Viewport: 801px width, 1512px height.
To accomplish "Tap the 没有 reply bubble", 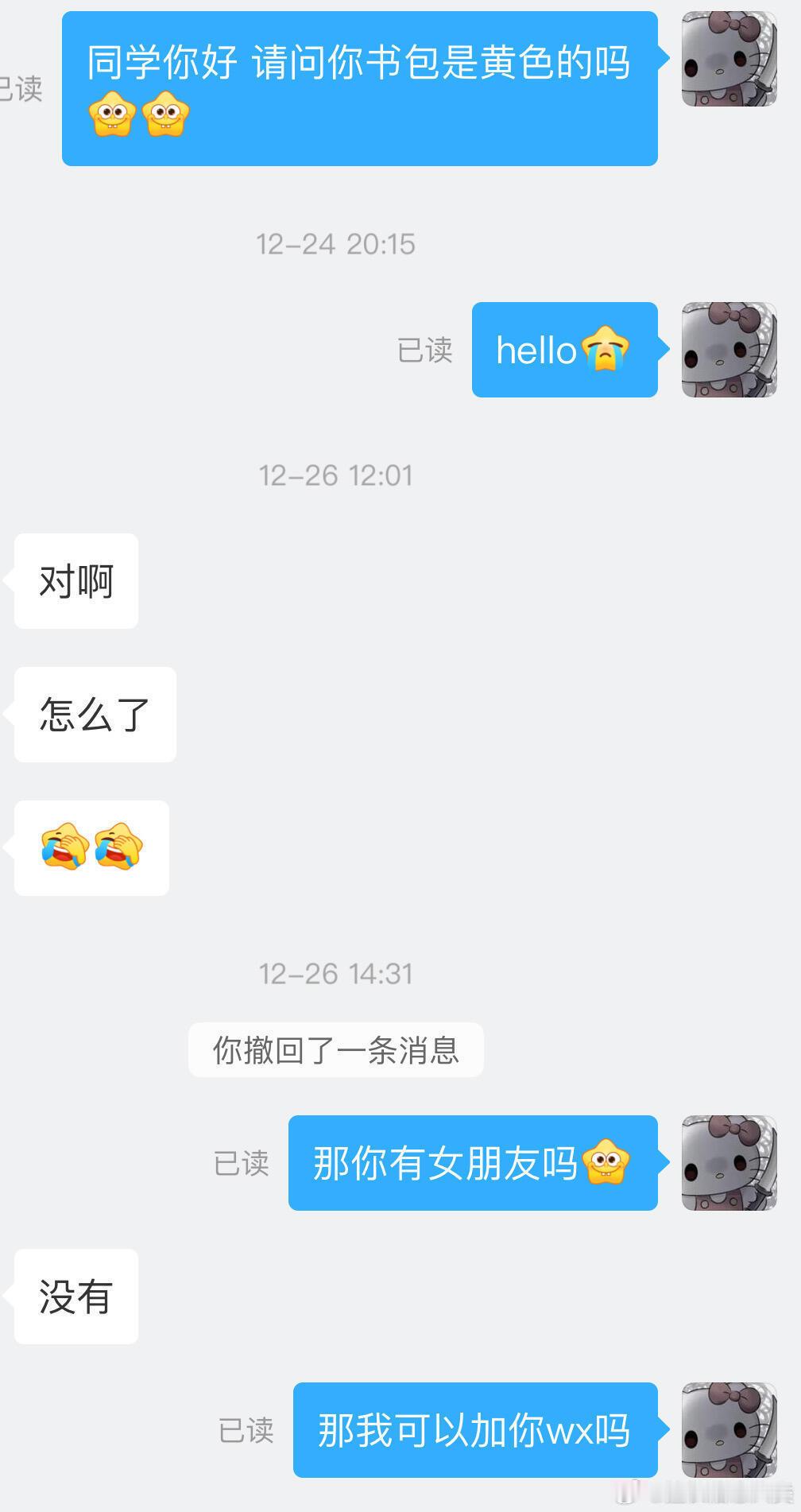I will (x=75, y=1297).
